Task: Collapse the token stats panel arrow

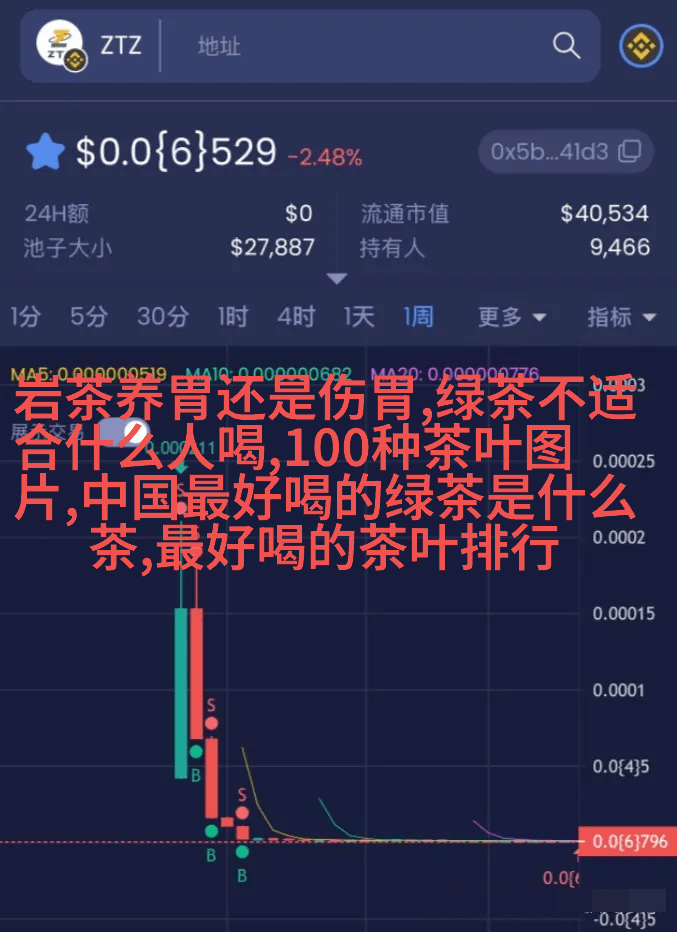Action: pyautogui.click(x=337, y=279)
